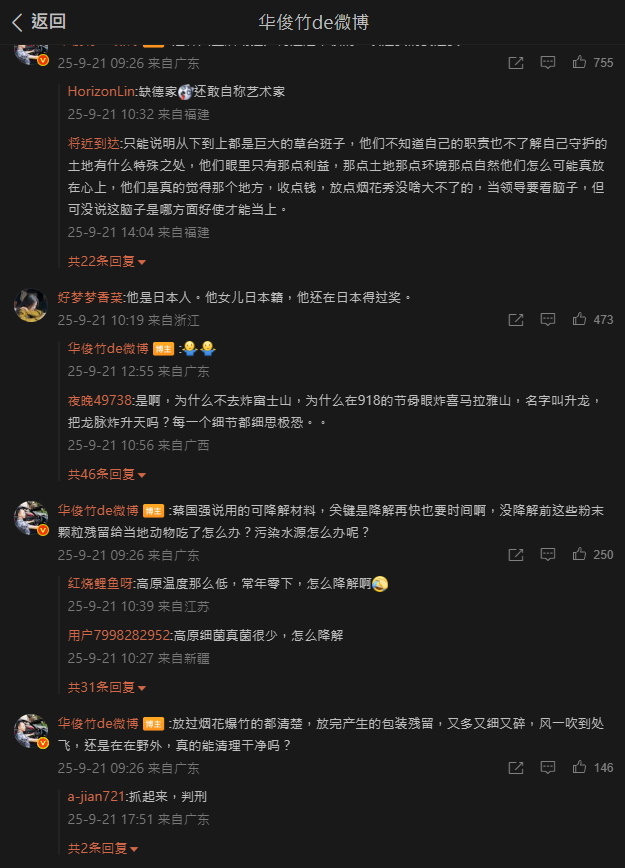The height and width of the screenshot is (868, 625).
Task: Expand 共31条回复 replies
Action: point(107,688)
